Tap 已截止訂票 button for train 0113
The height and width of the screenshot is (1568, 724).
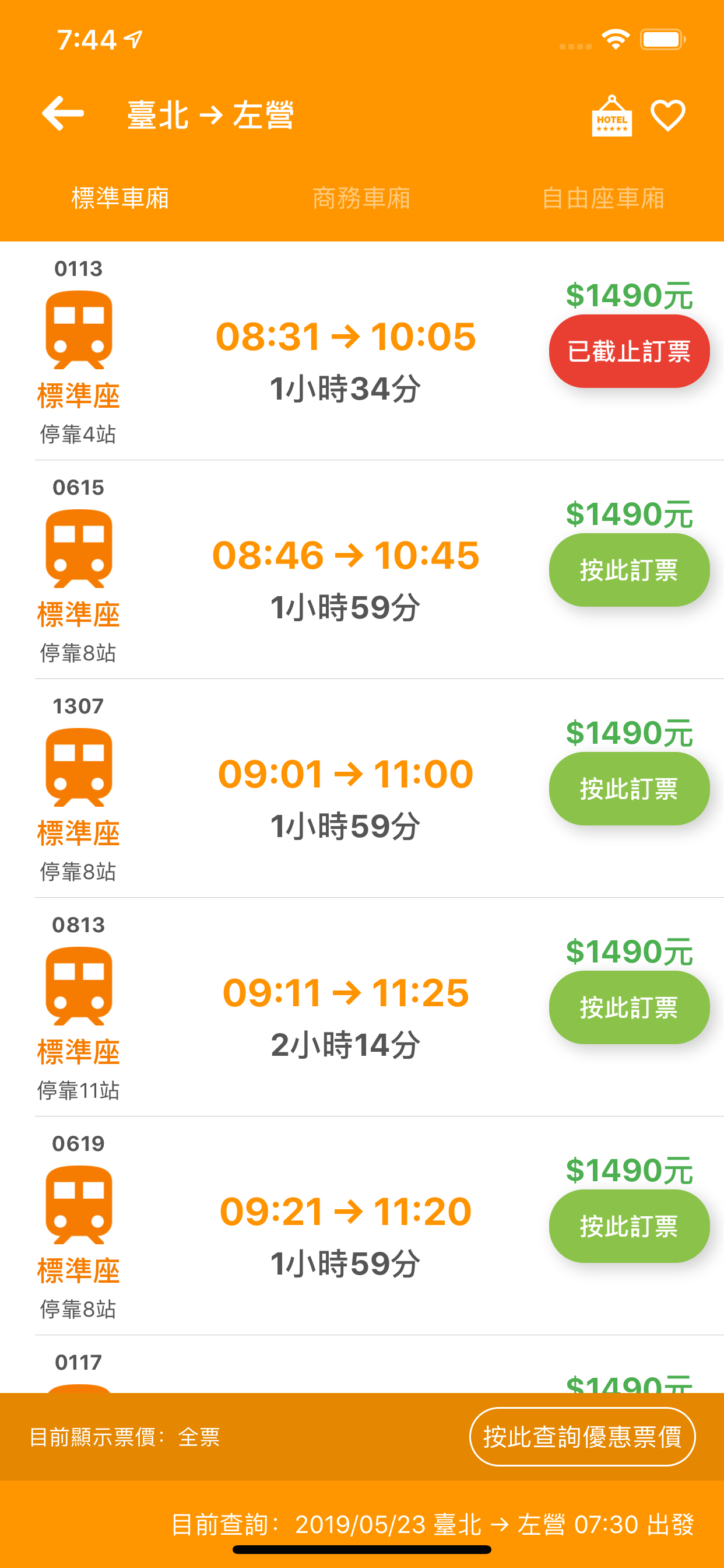click(x=629, y=351)
